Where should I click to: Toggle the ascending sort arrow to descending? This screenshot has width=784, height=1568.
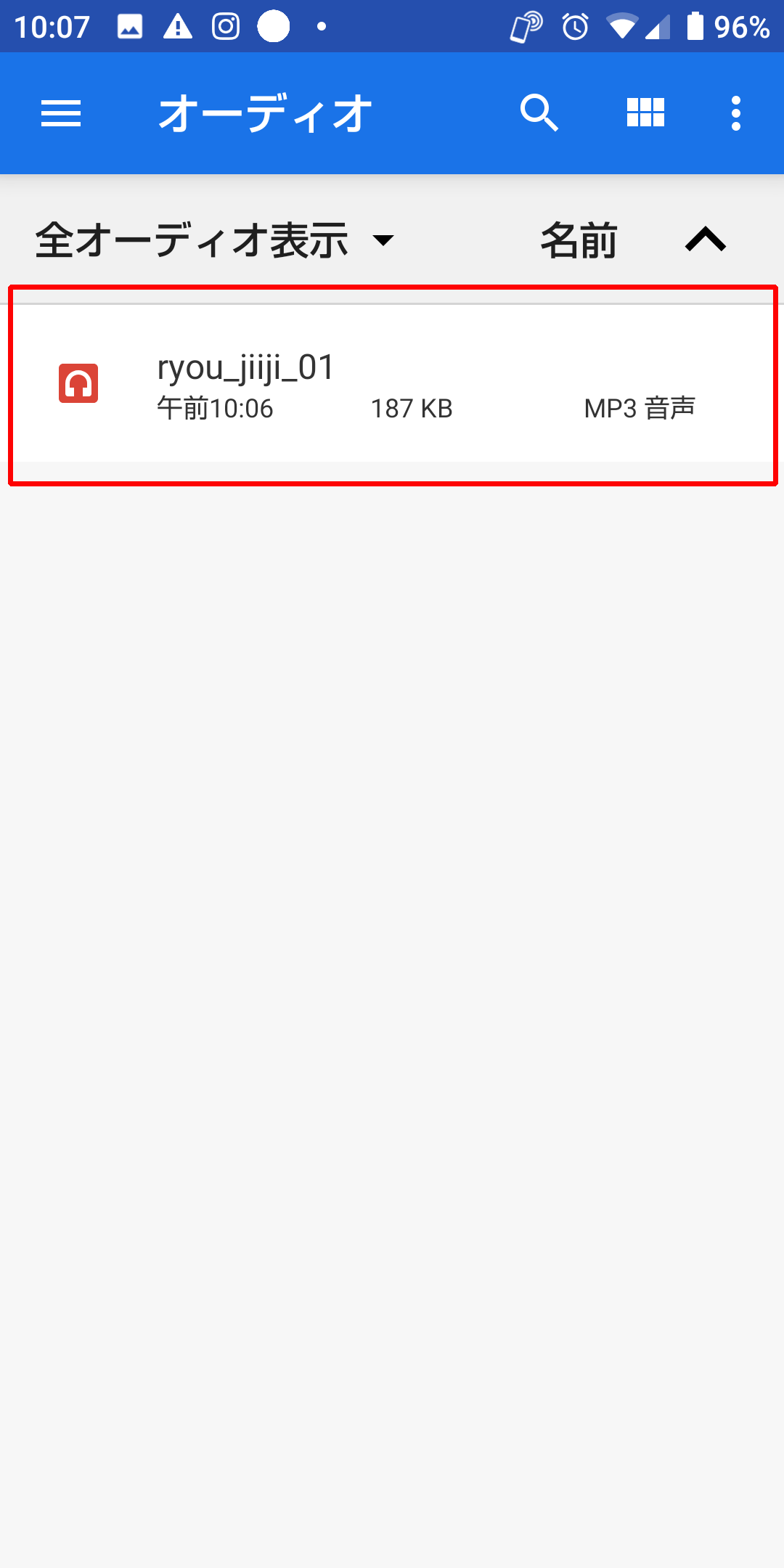tap(705, 240)
